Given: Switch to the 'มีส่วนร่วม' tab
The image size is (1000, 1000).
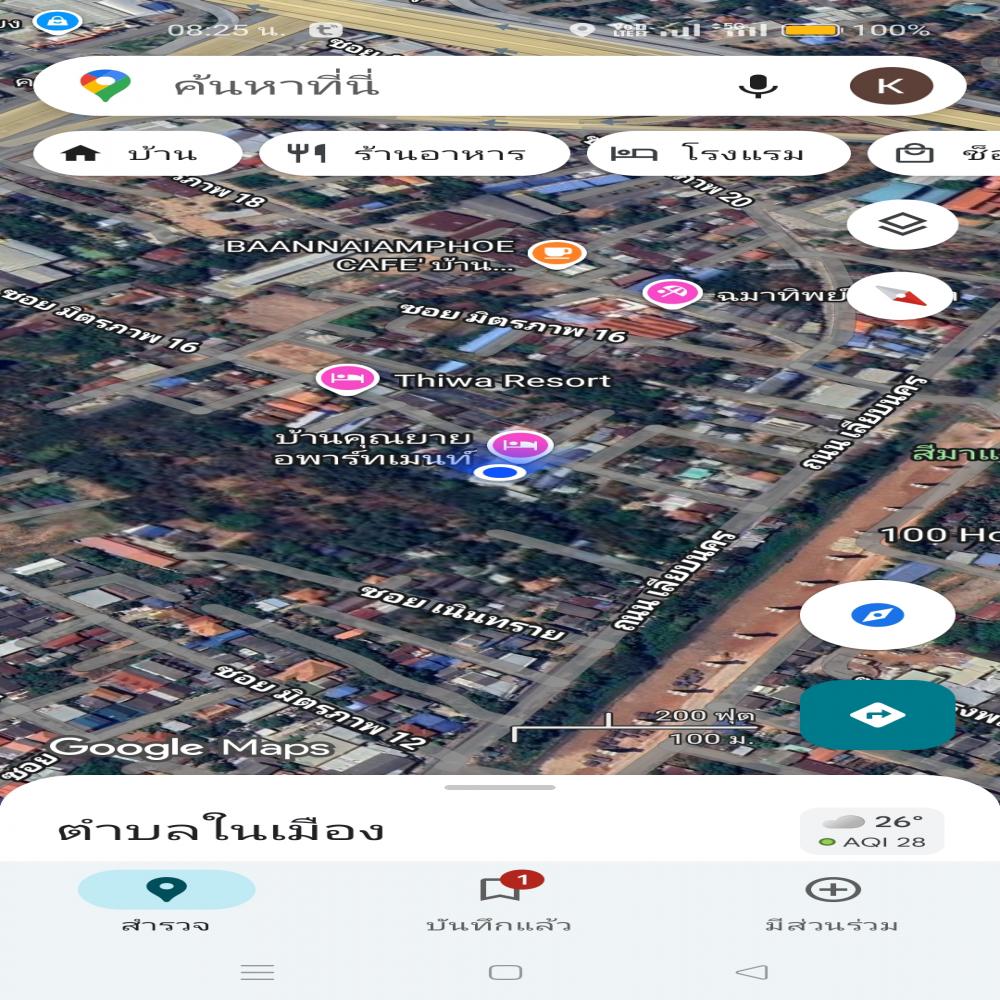Looking at the screenshot, I should [832, 902].
